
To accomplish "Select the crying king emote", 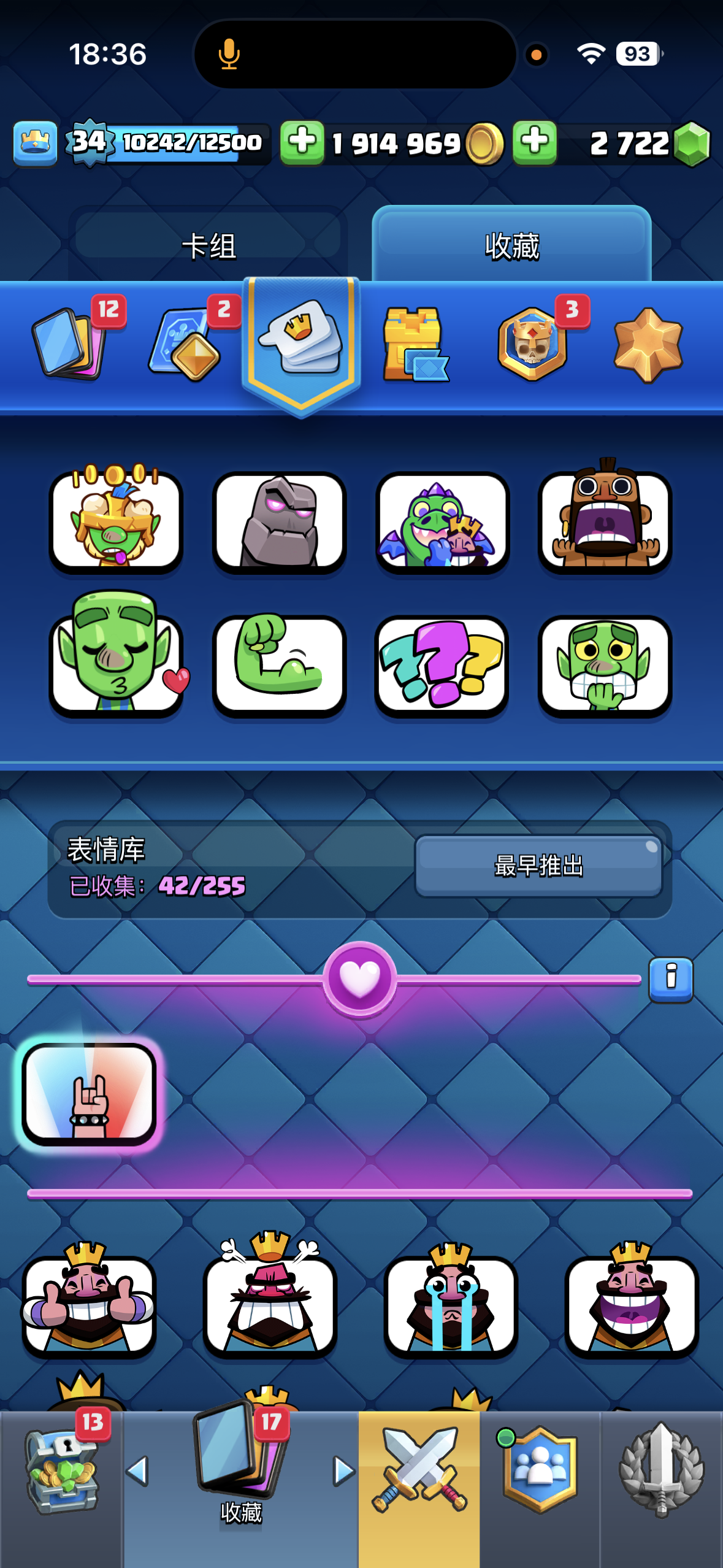I will click(x=451, y=1304).
